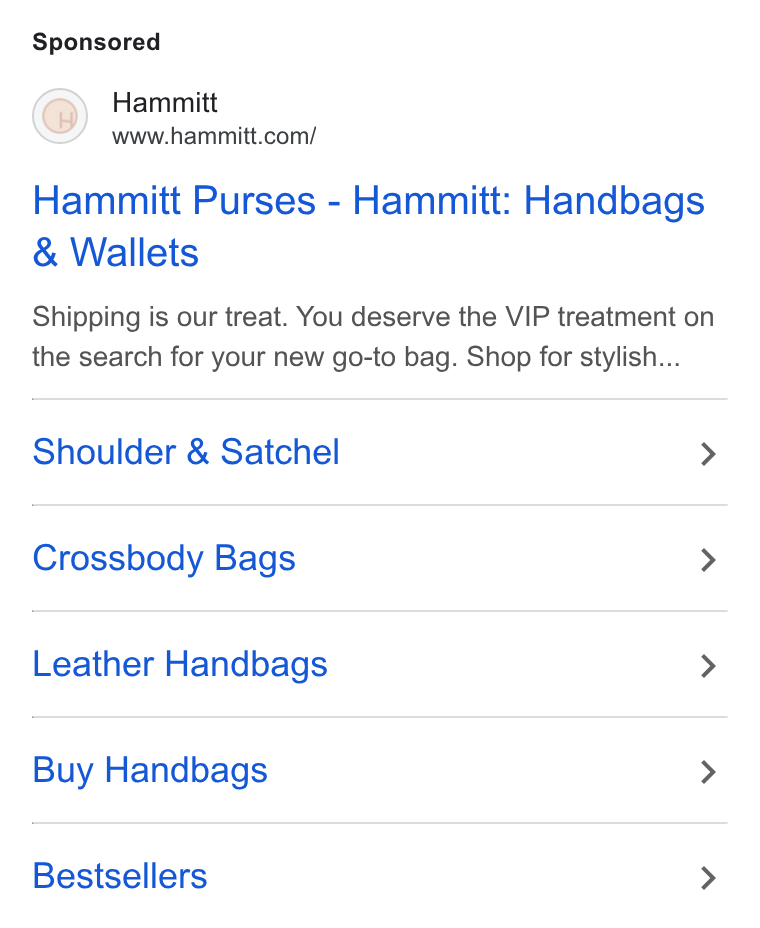Select the Crossbody Bags sitelink
The width and height of the screenshot is (760, 928).
[x=379, y=559]
